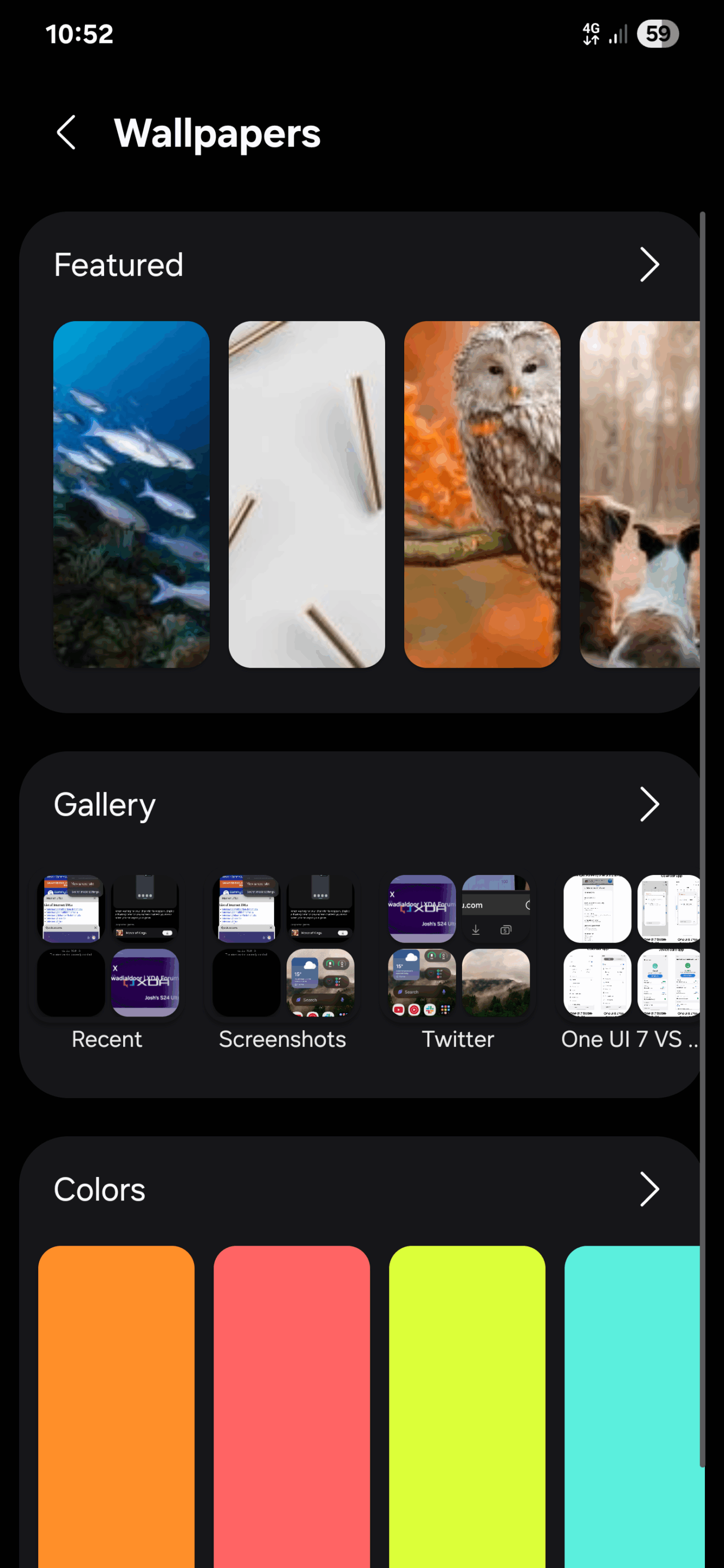Open the full Gallery section

(x=649, y=804)
